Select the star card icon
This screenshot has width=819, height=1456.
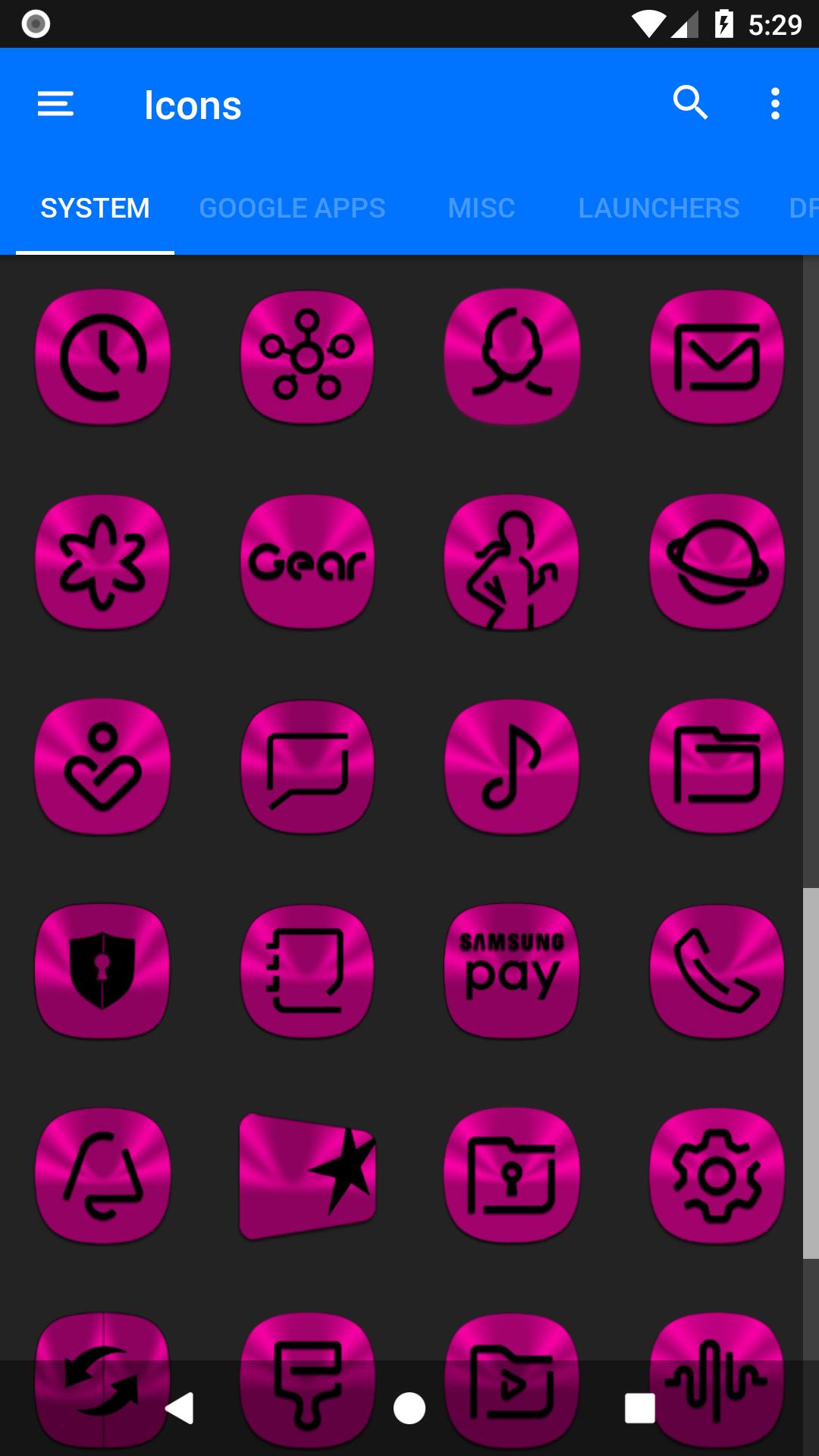(x=308, y=1175)
